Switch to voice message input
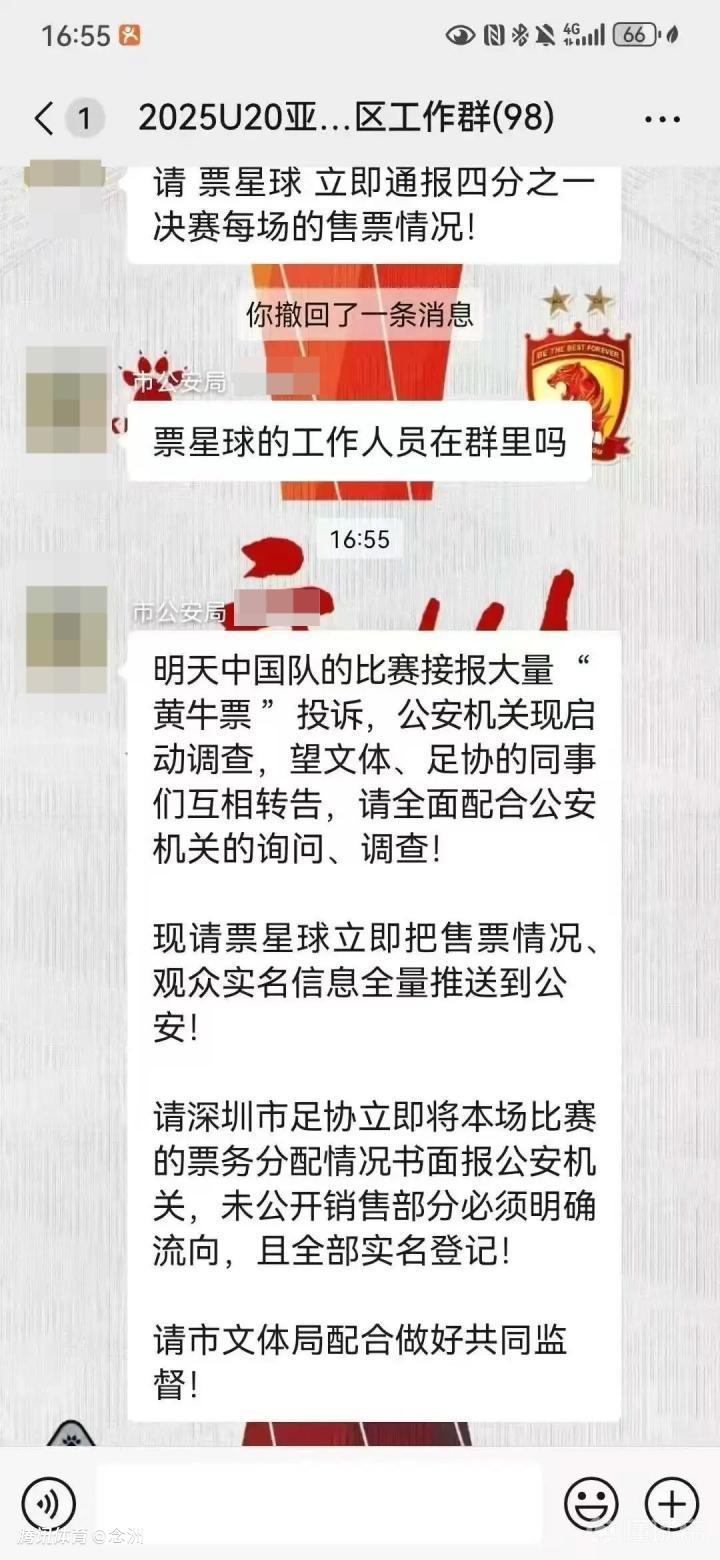Viewport: 720px width, 1560px height. (49, 1503)
